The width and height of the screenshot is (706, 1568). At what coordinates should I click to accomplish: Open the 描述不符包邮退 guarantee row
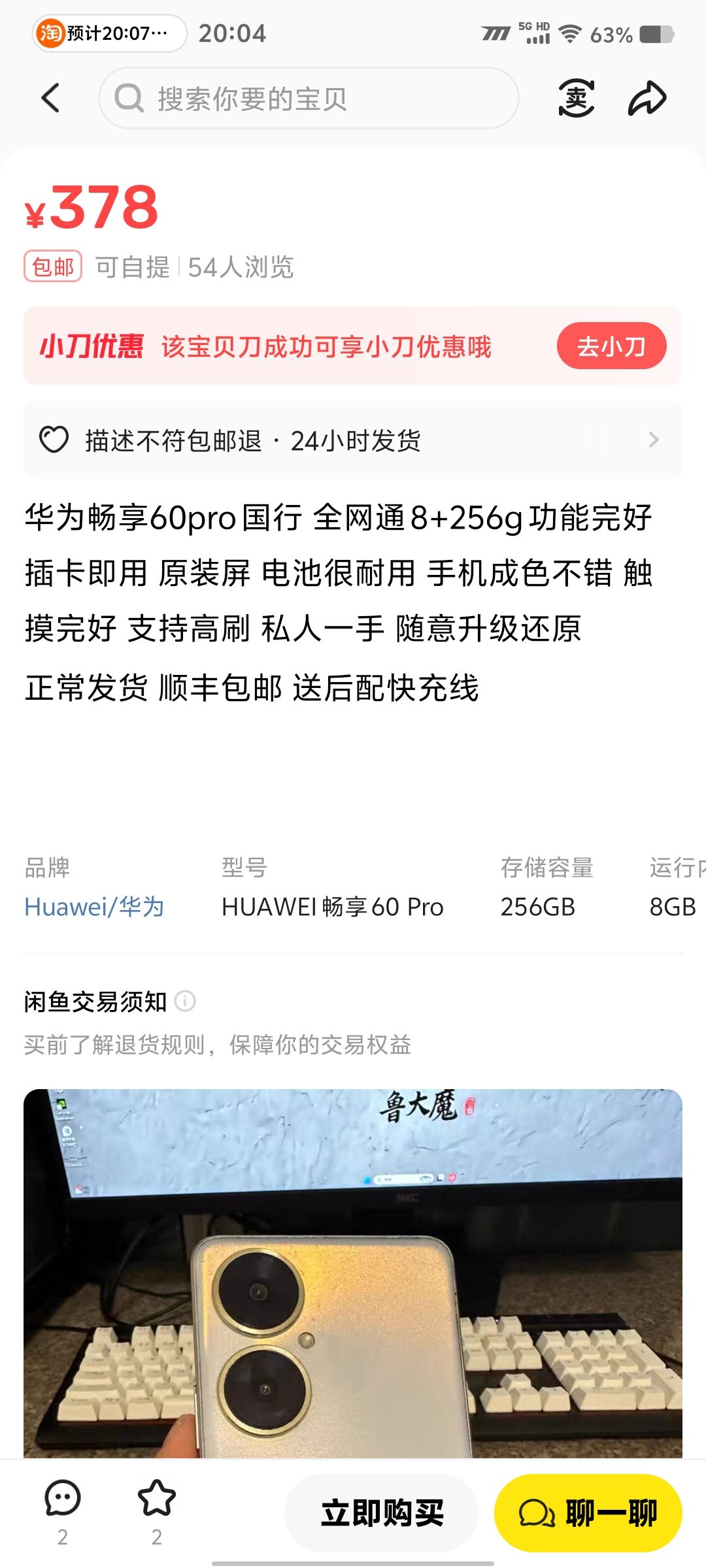[x=353, y=440]
